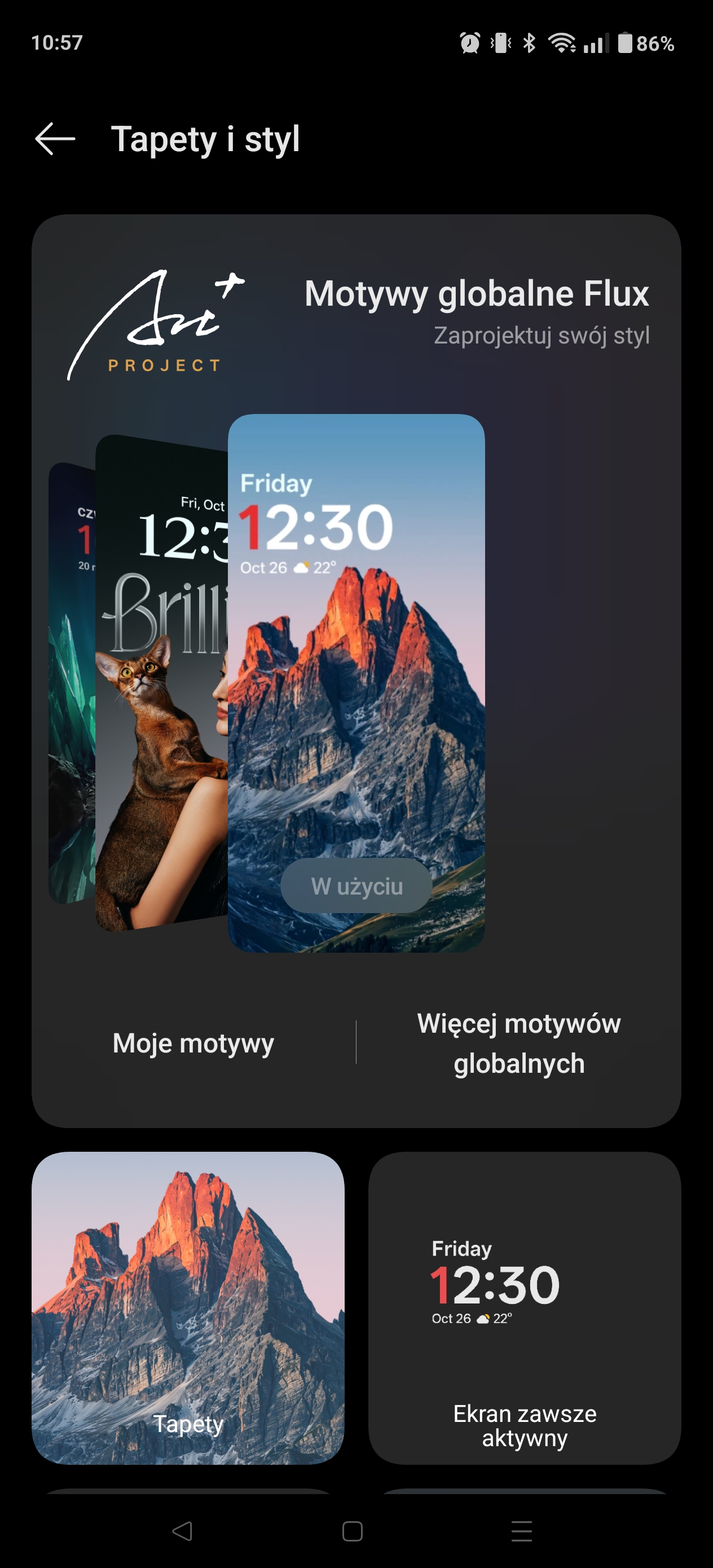Open the Tapety wallpaper tile
This screenshot has width=713, height=1568.
pos(187,1307)
